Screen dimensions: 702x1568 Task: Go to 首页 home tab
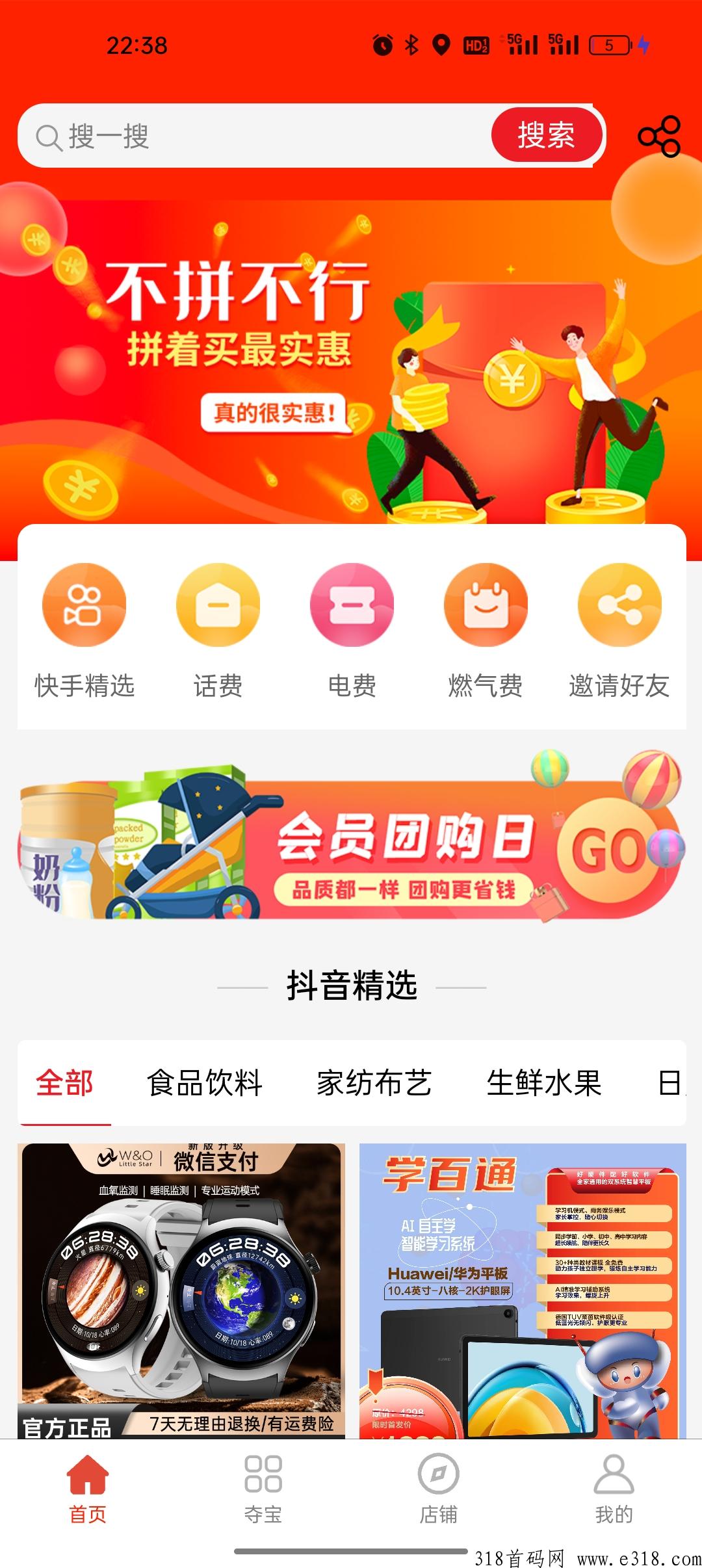[88, 1489]
